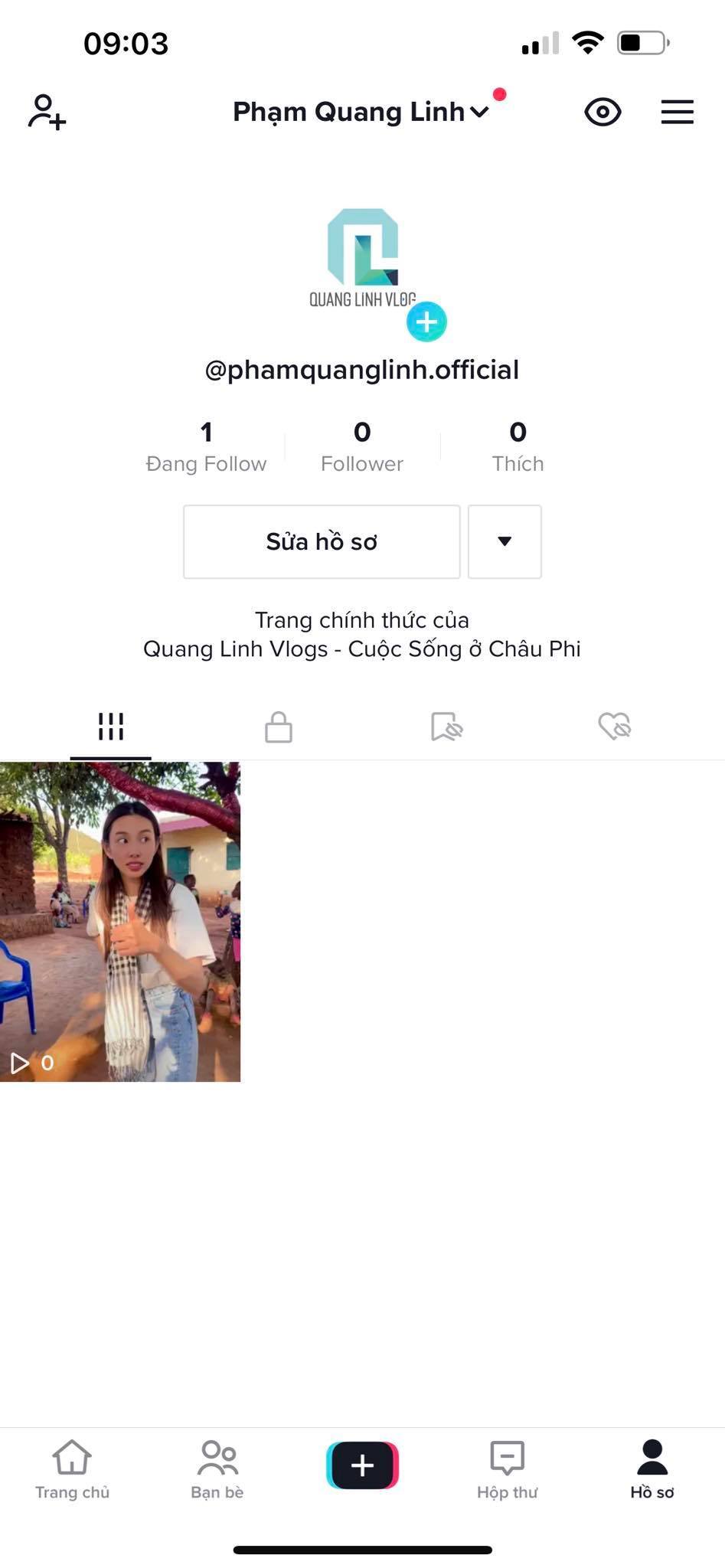Open the Bạn bè friends icon
Viewport: 725px width, 1568px height.
tap(217, 1465)
